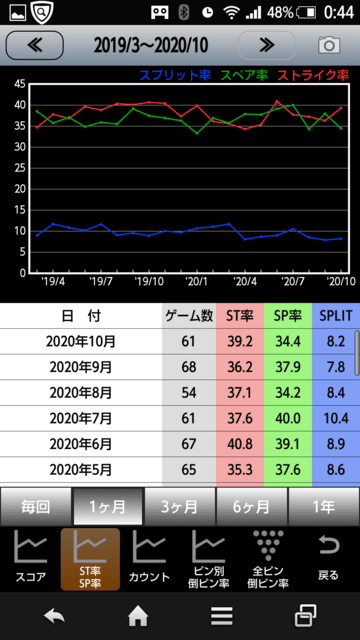This screenshot has width=360, height=640.
Task: Show the 全ピン倒ピン率 view
Action: [x=268, y=559]
